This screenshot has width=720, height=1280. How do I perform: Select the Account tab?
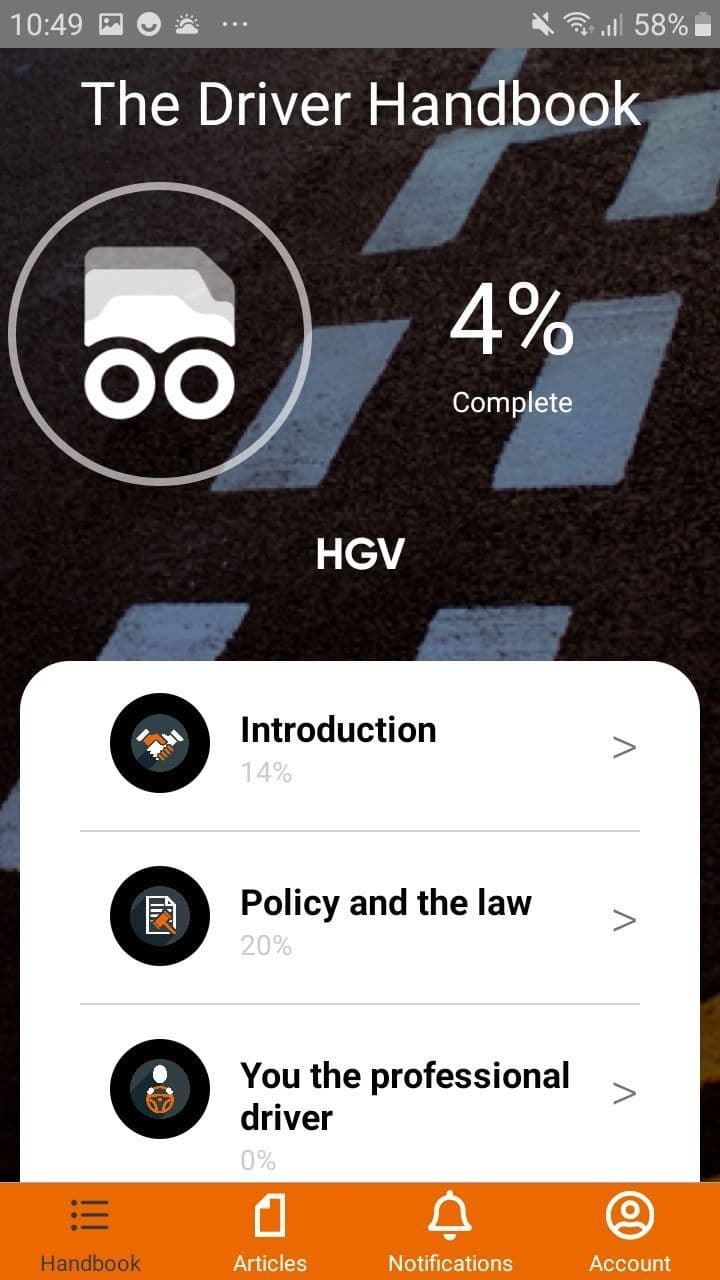[x=630, y=1233]
